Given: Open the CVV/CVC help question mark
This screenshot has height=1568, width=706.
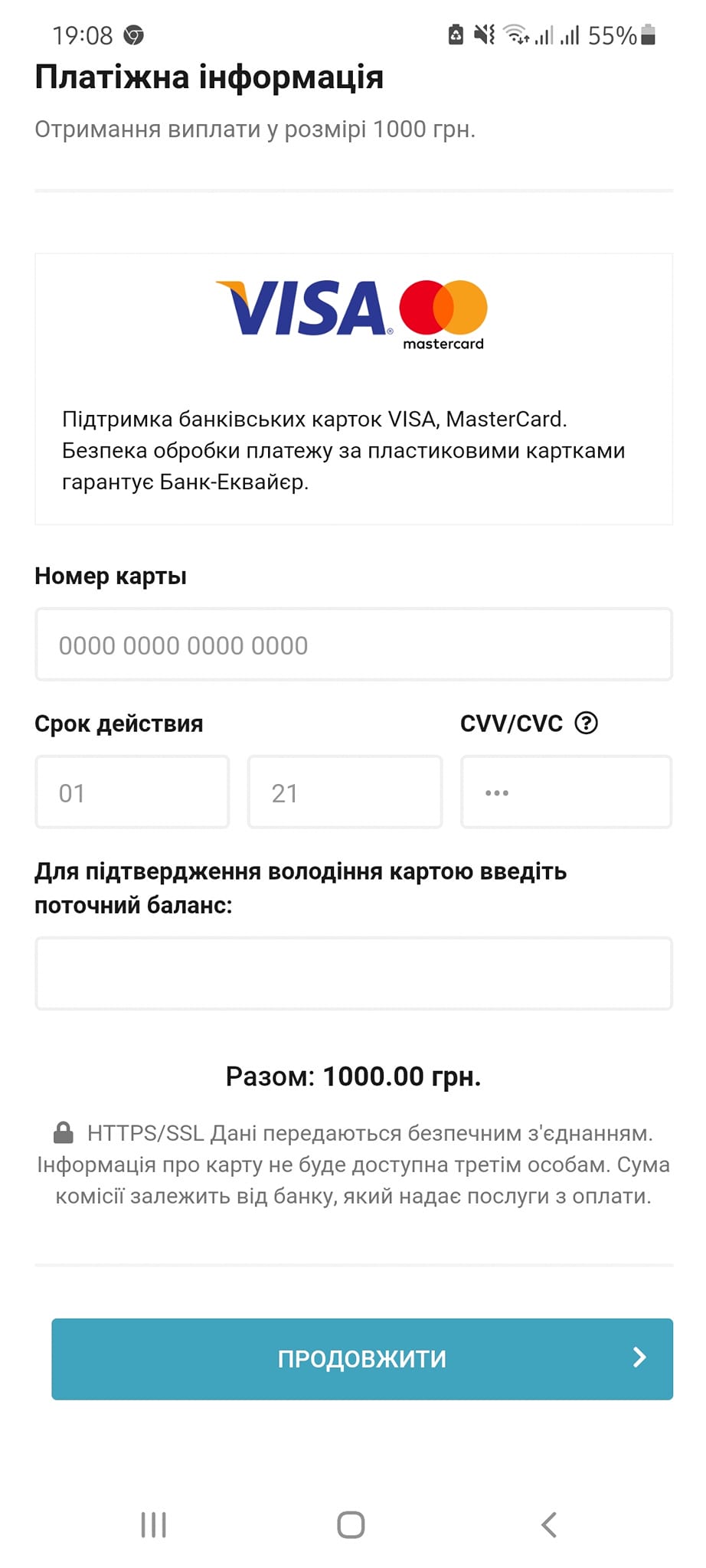Looking at the screenshot, I should [586, 723].
